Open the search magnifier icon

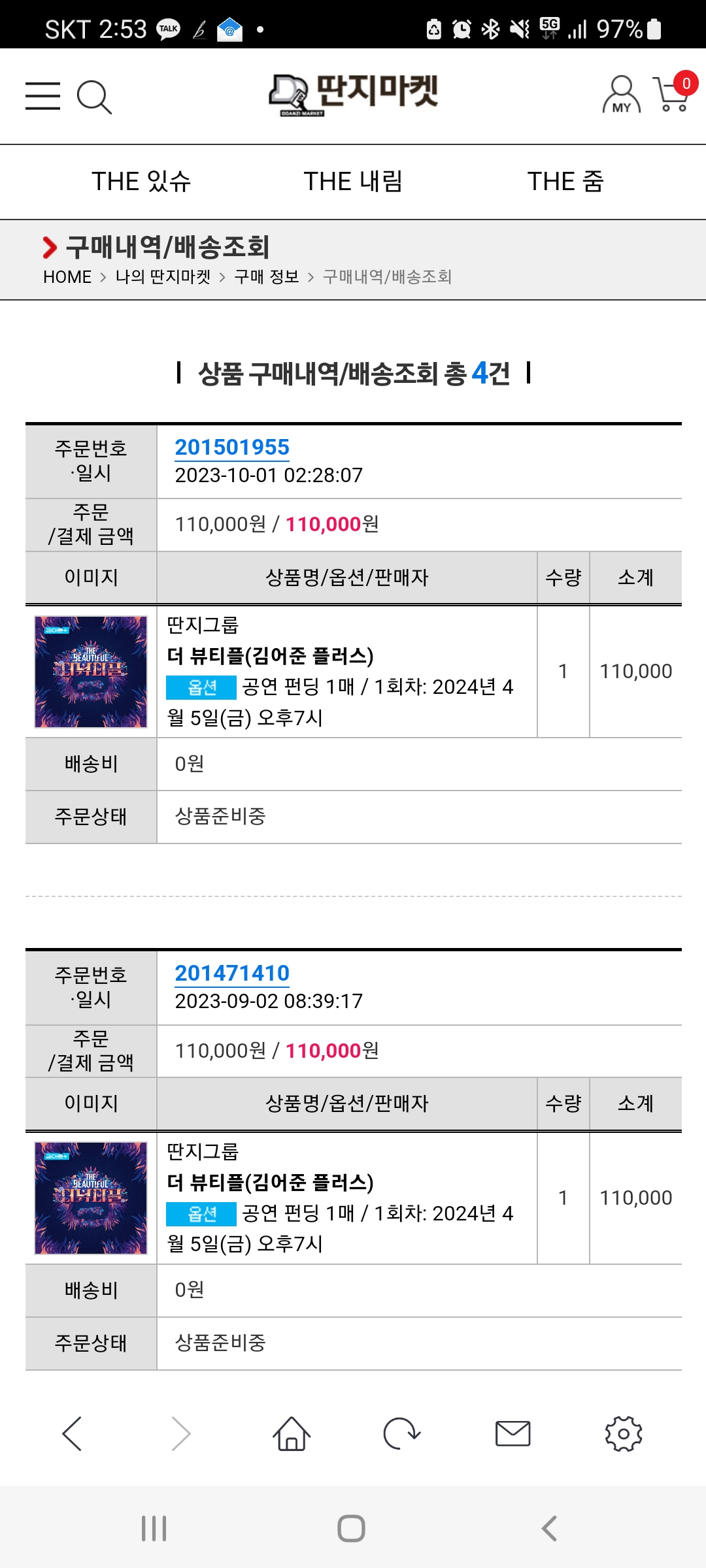(94, 97)
